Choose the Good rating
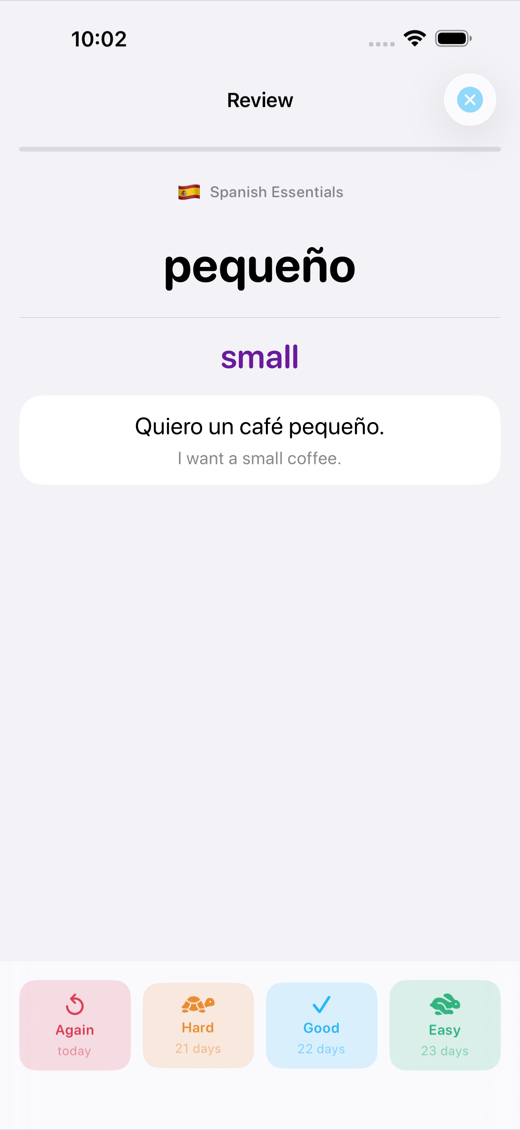 (x=321, y=1025)
